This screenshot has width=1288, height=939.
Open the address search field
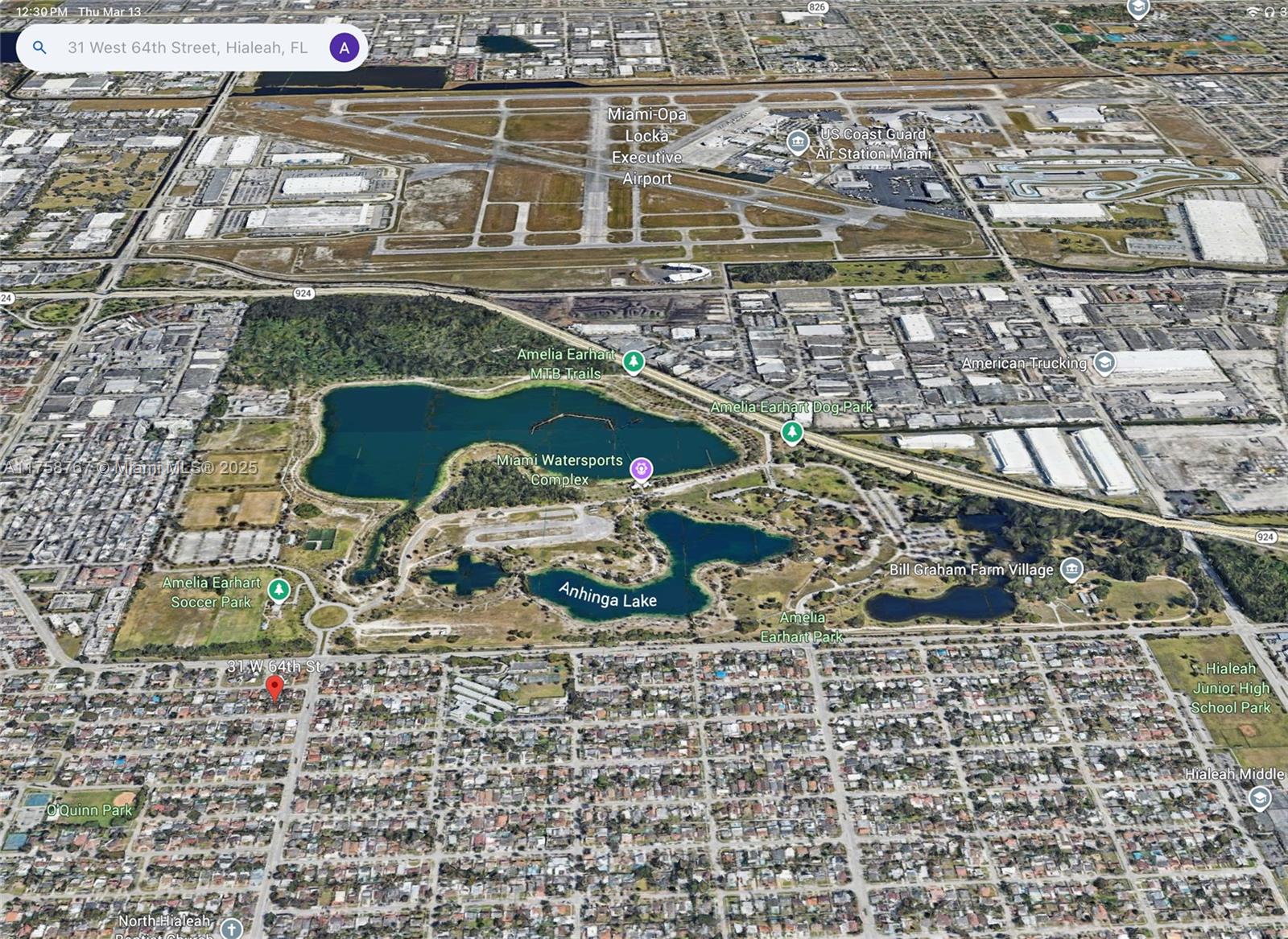coord(187,47)
